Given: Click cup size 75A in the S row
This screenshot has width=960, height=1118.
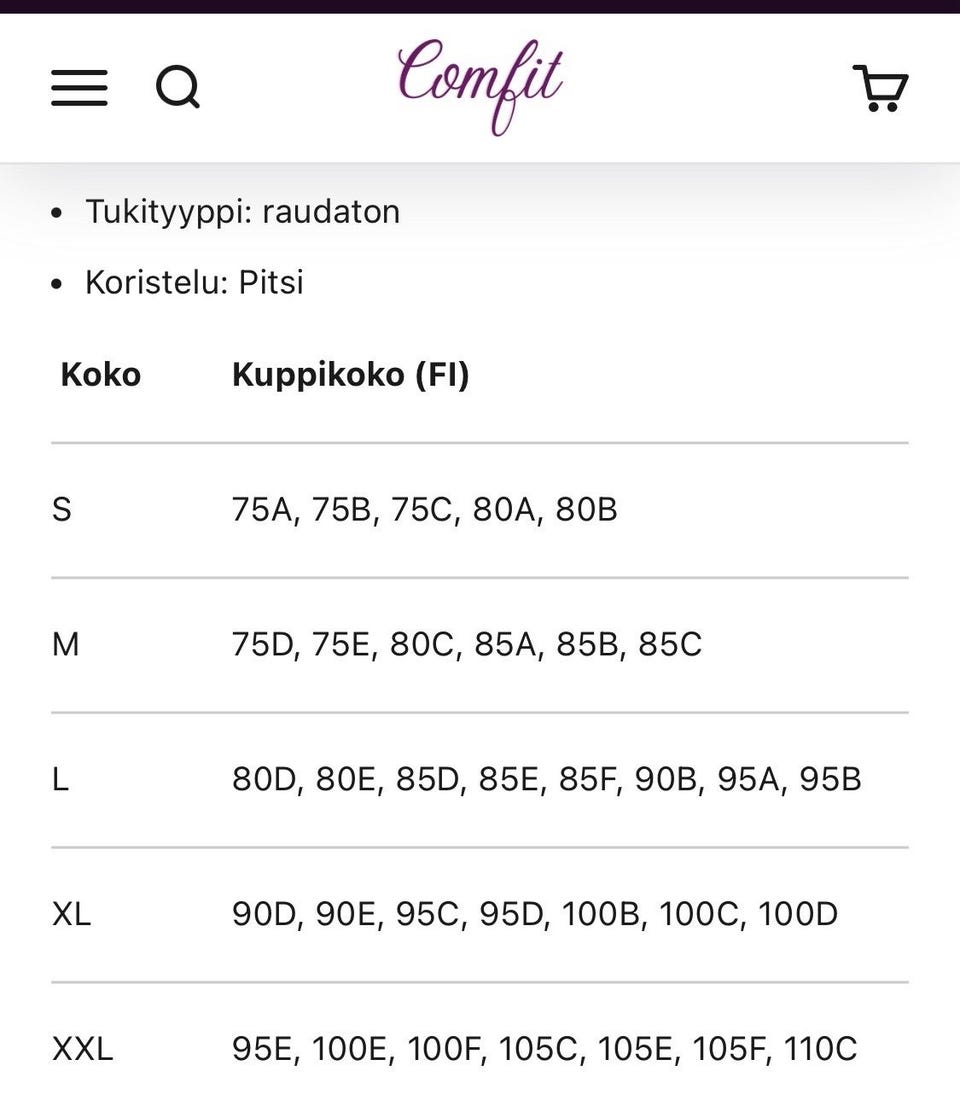Looking at the screenshot, I should pyautogui.click(x=266, y=510).
